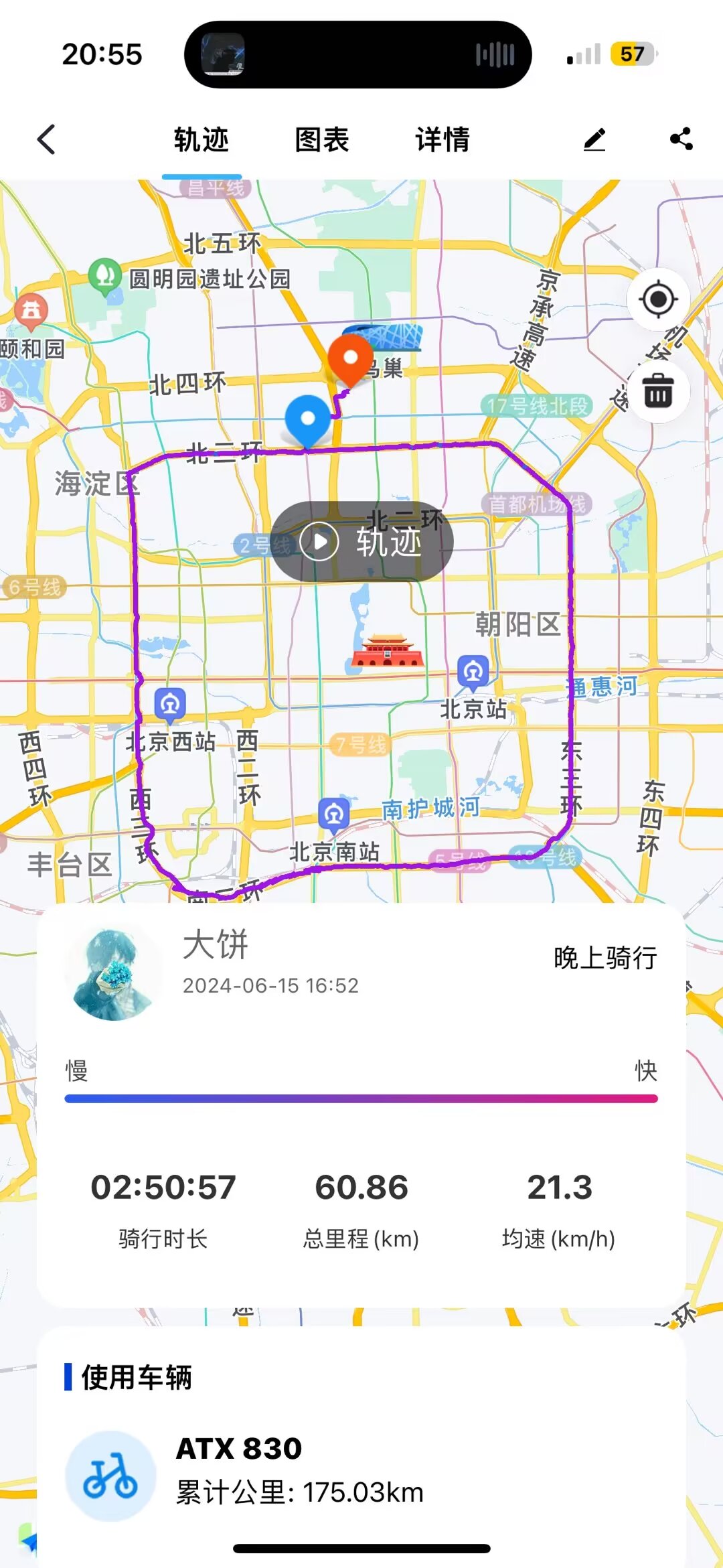Share this cycling record
Viewport: 723px width, 1568px height.
(x=681, y=139)
